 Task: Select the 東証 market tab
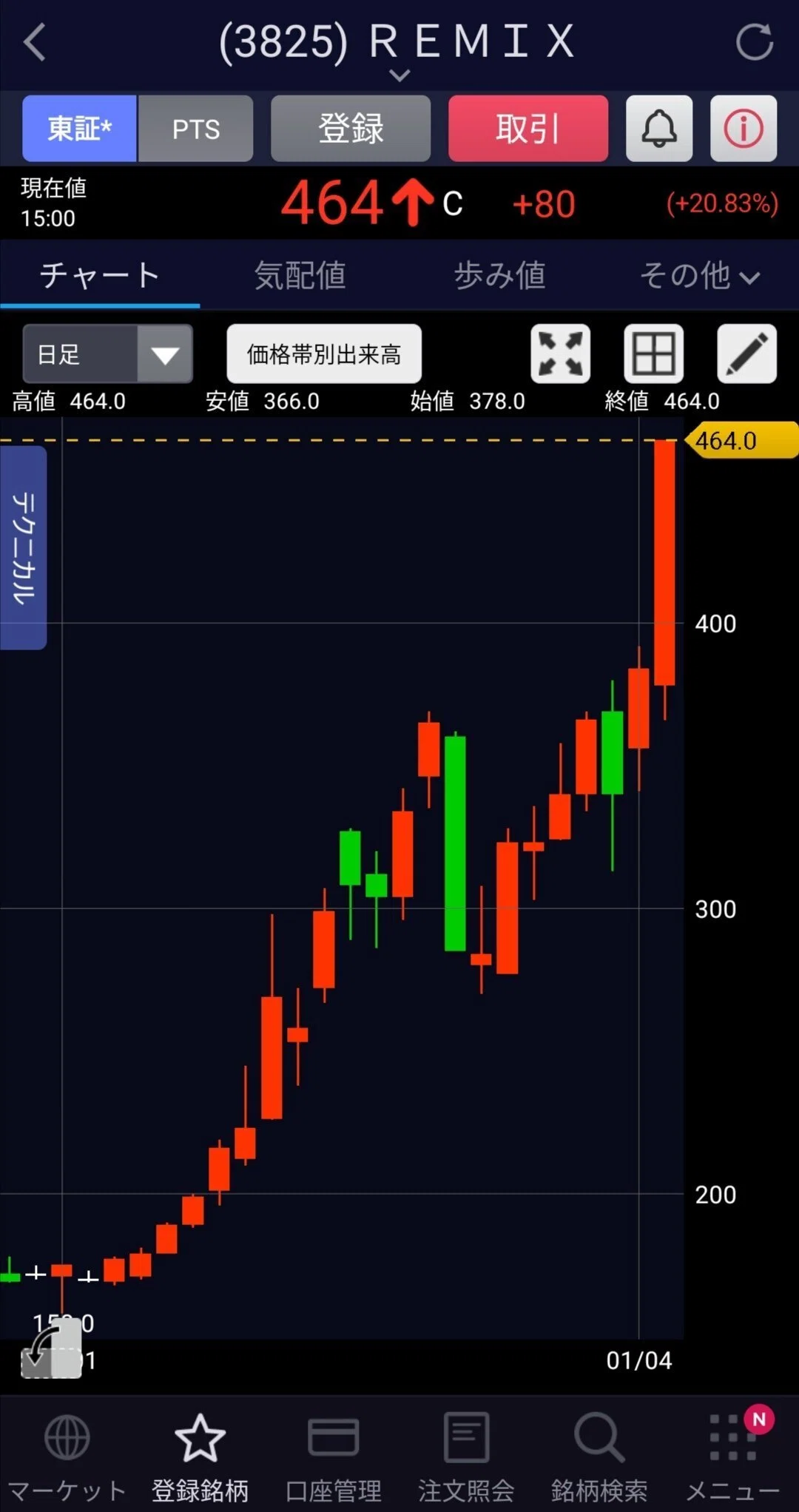79,129
